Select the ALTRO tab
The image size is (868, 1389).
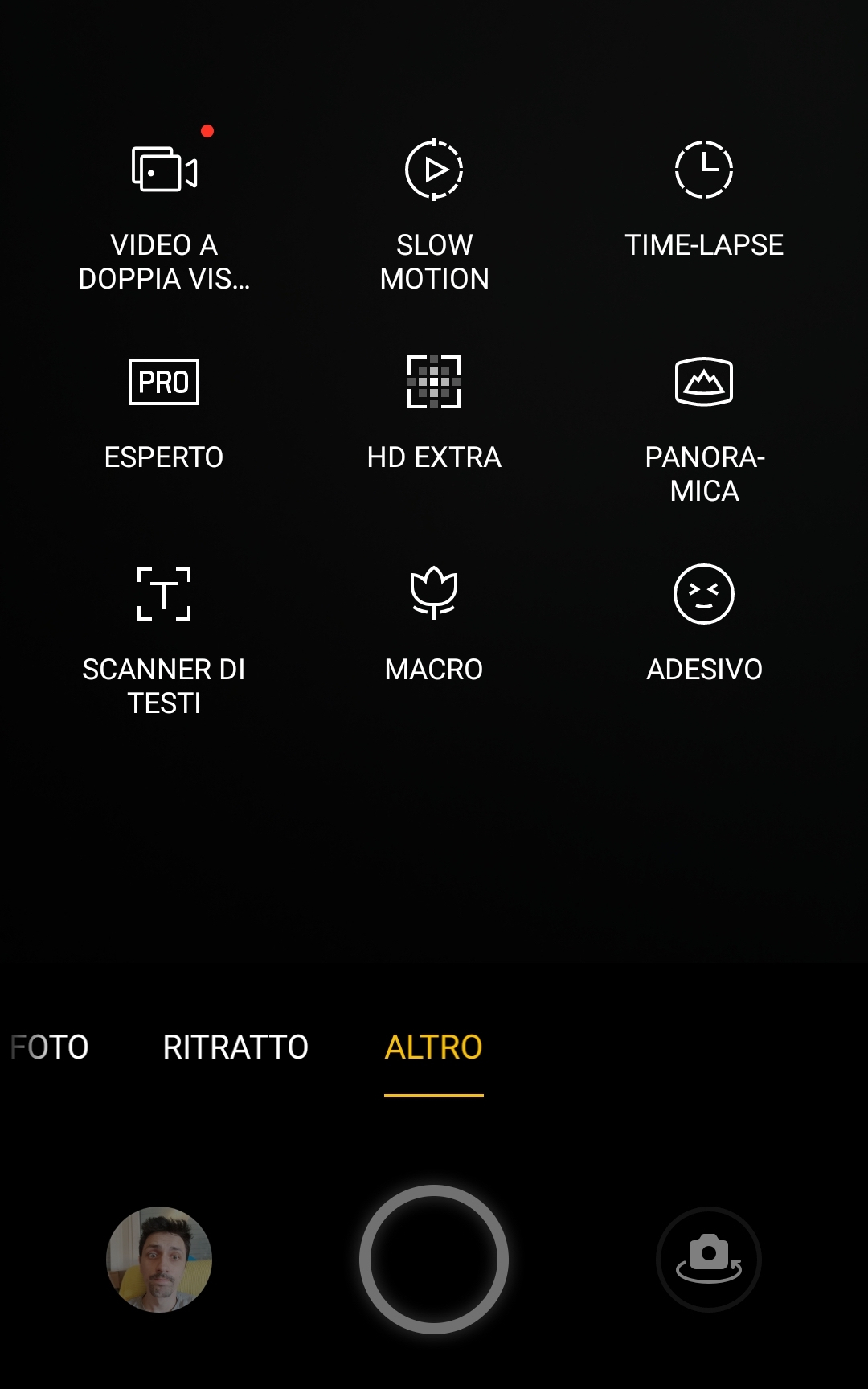click(x=433, y=1047)
